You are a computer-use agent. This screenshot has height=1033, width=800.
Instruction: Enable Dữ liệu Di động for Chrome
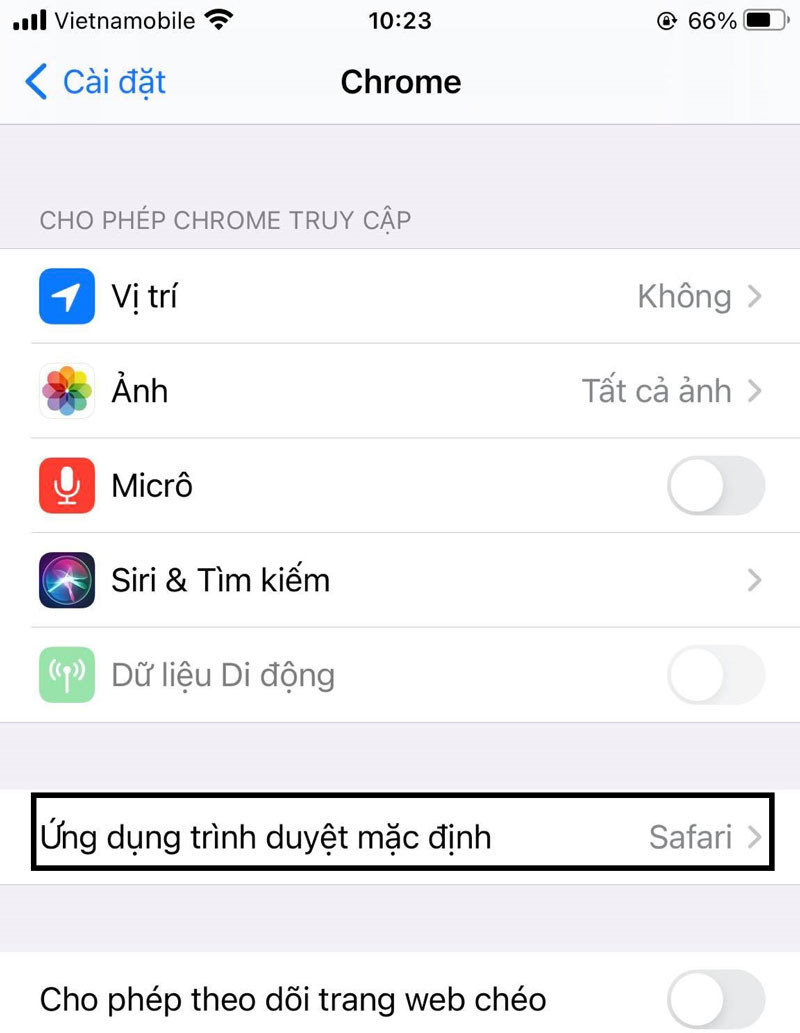(x=716, y=675)
